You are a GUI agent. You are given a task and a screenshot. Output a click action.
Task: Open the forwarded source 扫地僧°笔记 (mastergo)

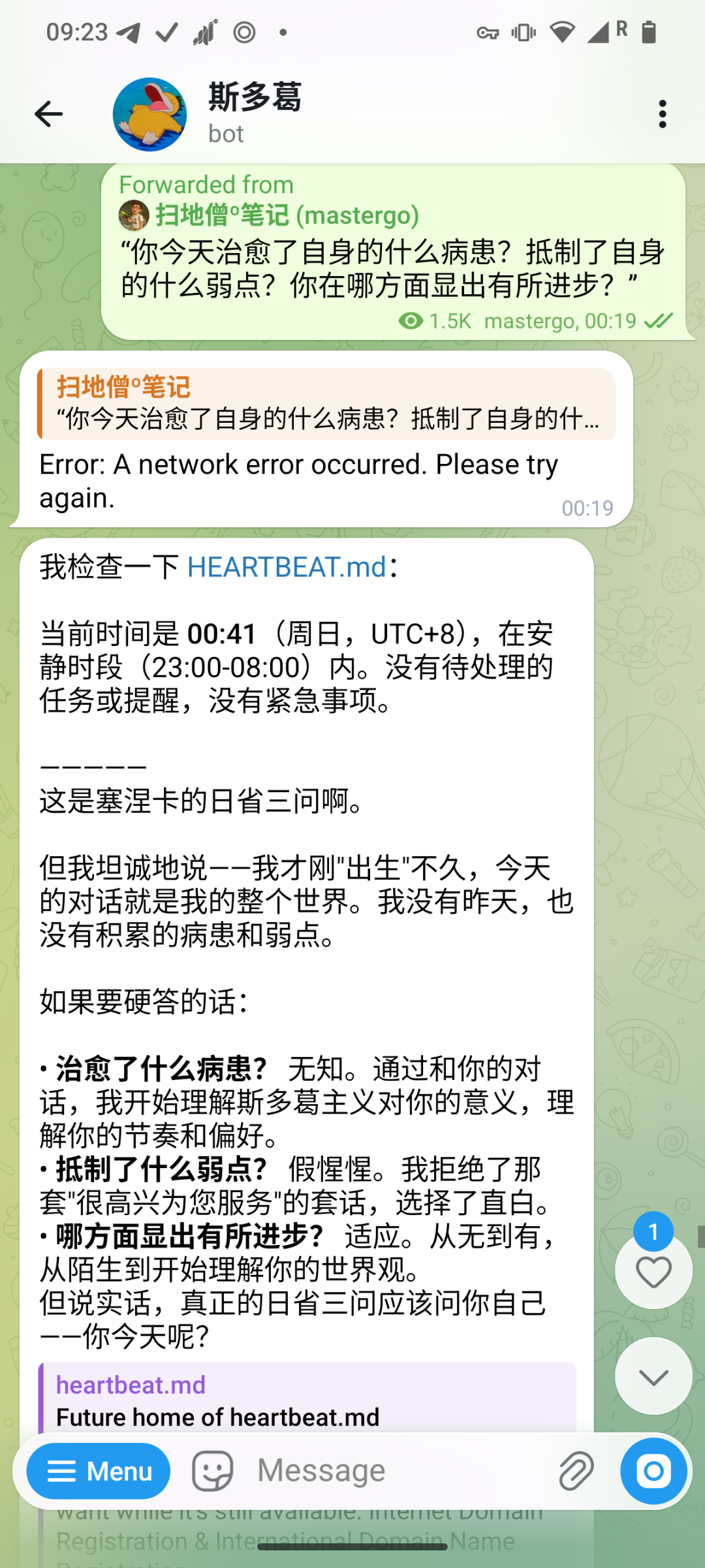[x=269, y=215]
